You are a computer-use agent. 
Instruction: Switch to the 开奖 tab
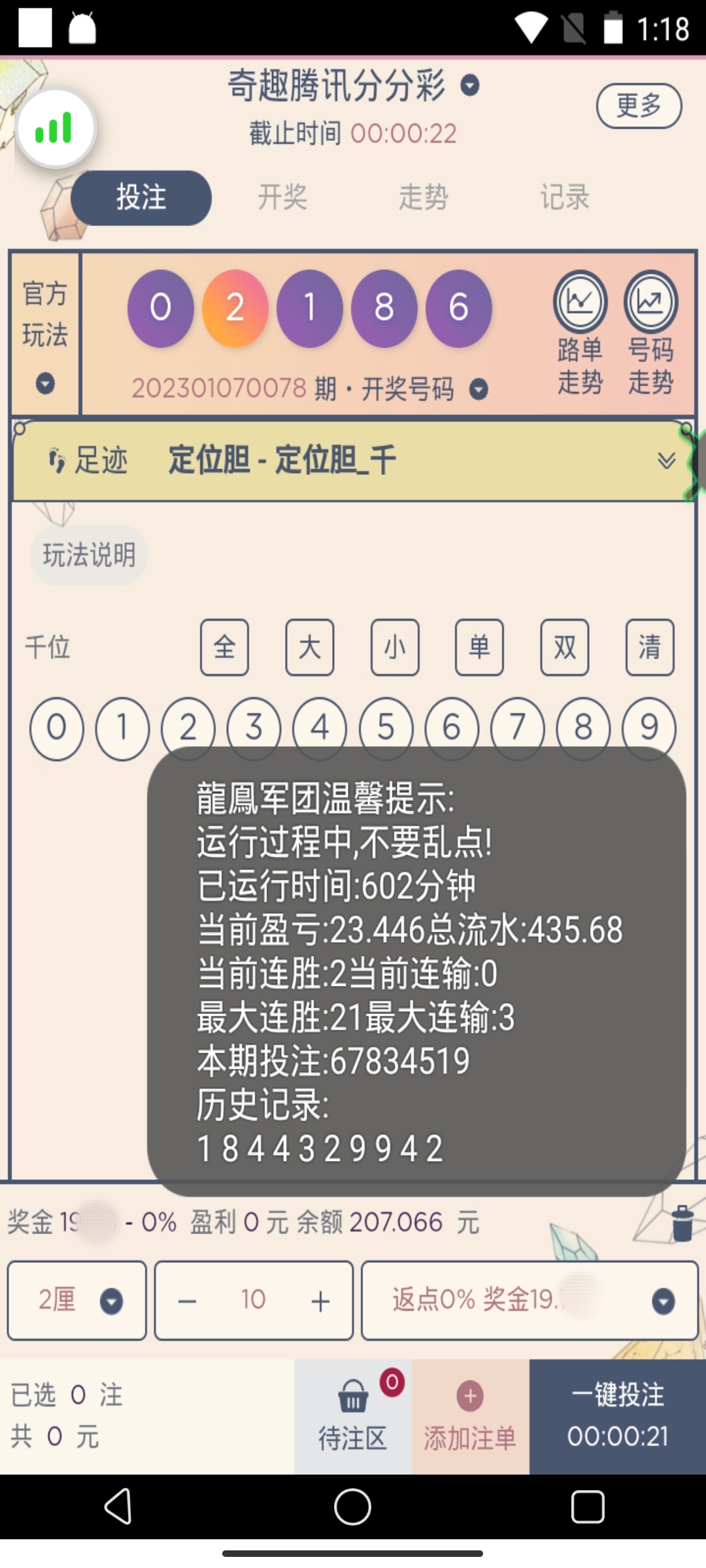pyautogui.click(x=282, y=197)
